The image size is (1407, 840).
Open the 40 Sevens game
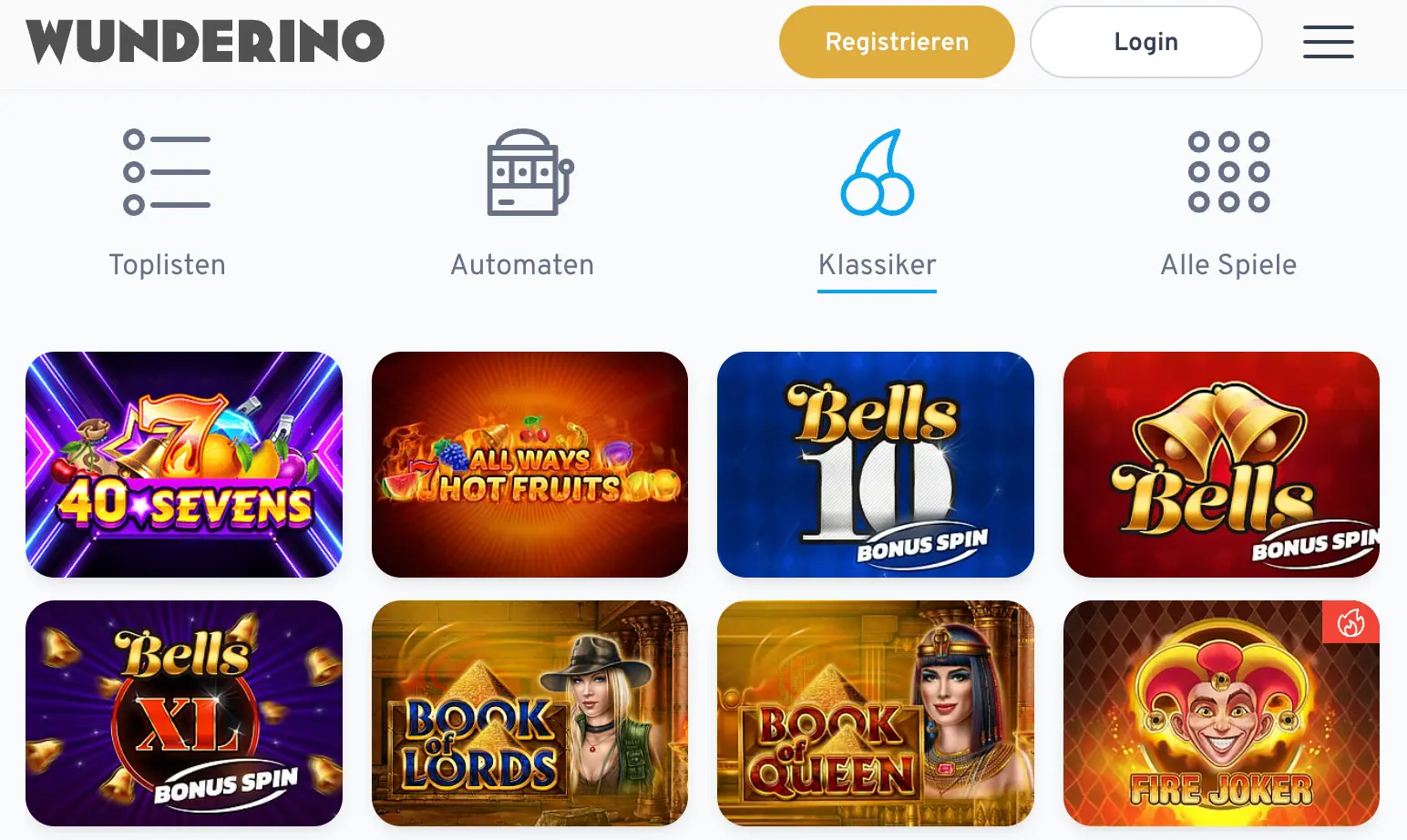pyautogui.click(x=184, y=465)
